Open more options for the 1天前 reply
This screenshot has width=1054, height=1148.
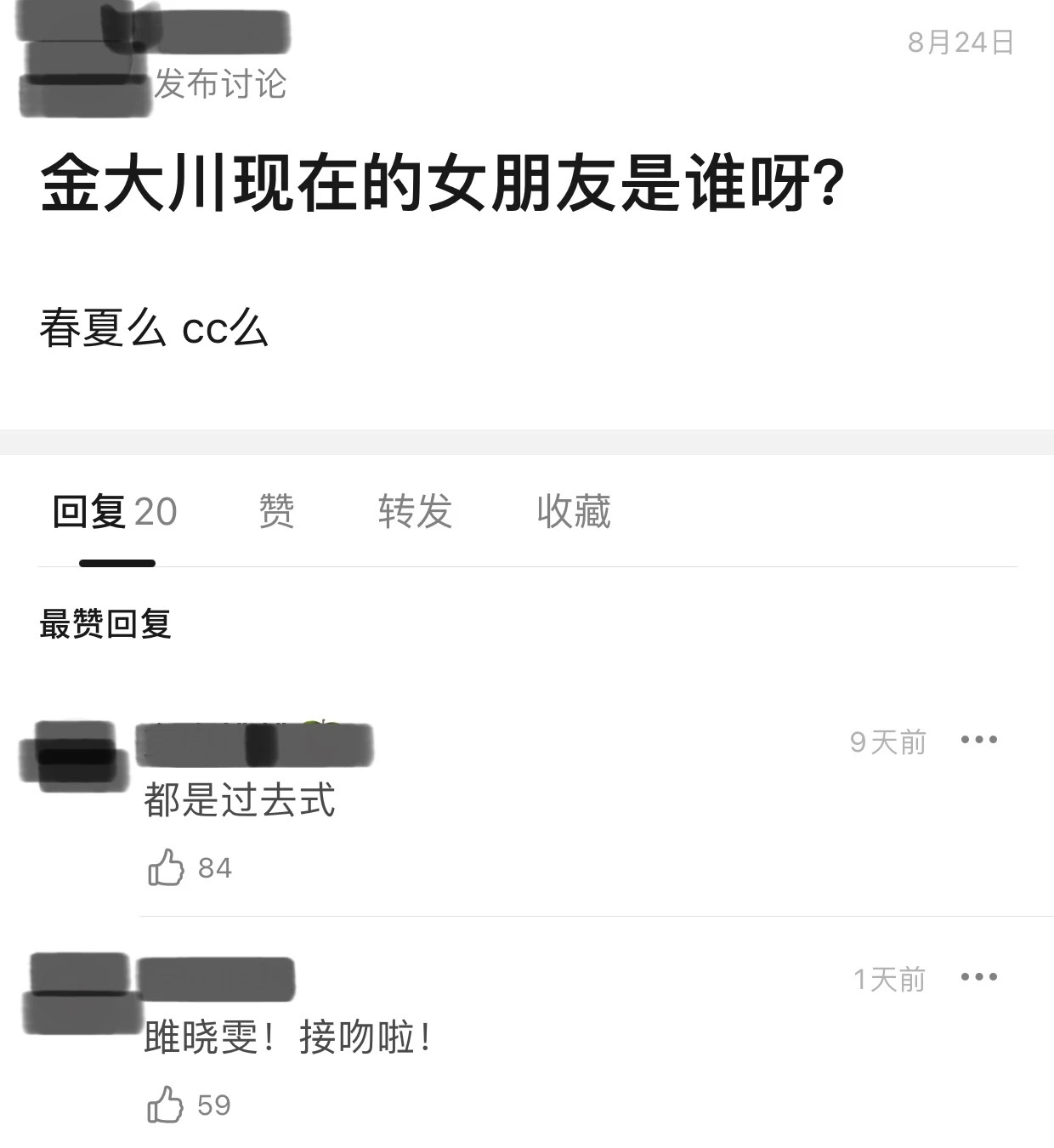point(978,977)
